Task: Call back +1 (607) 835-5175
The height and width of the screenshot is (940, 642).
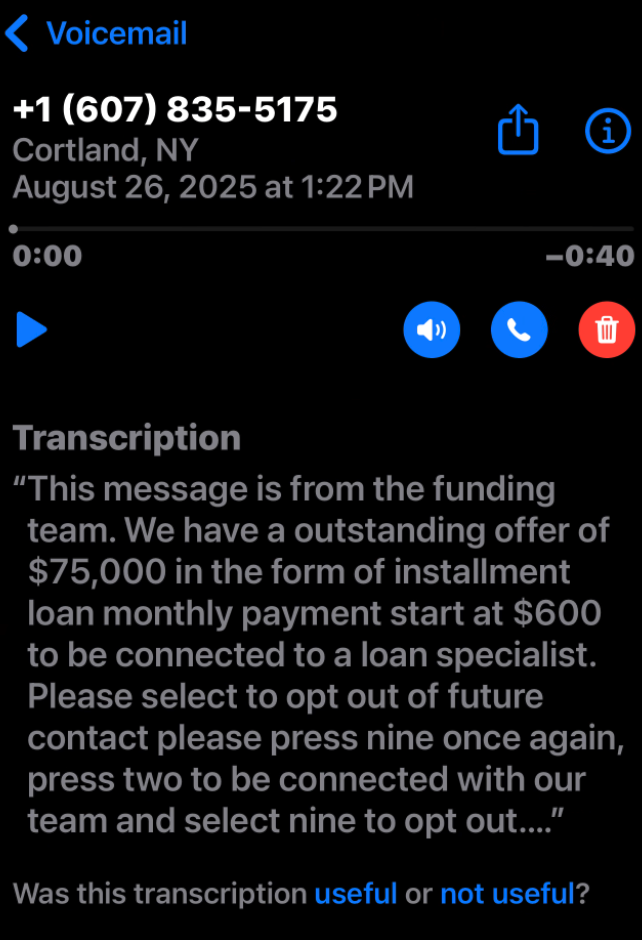Action: (x=519, y=329)
